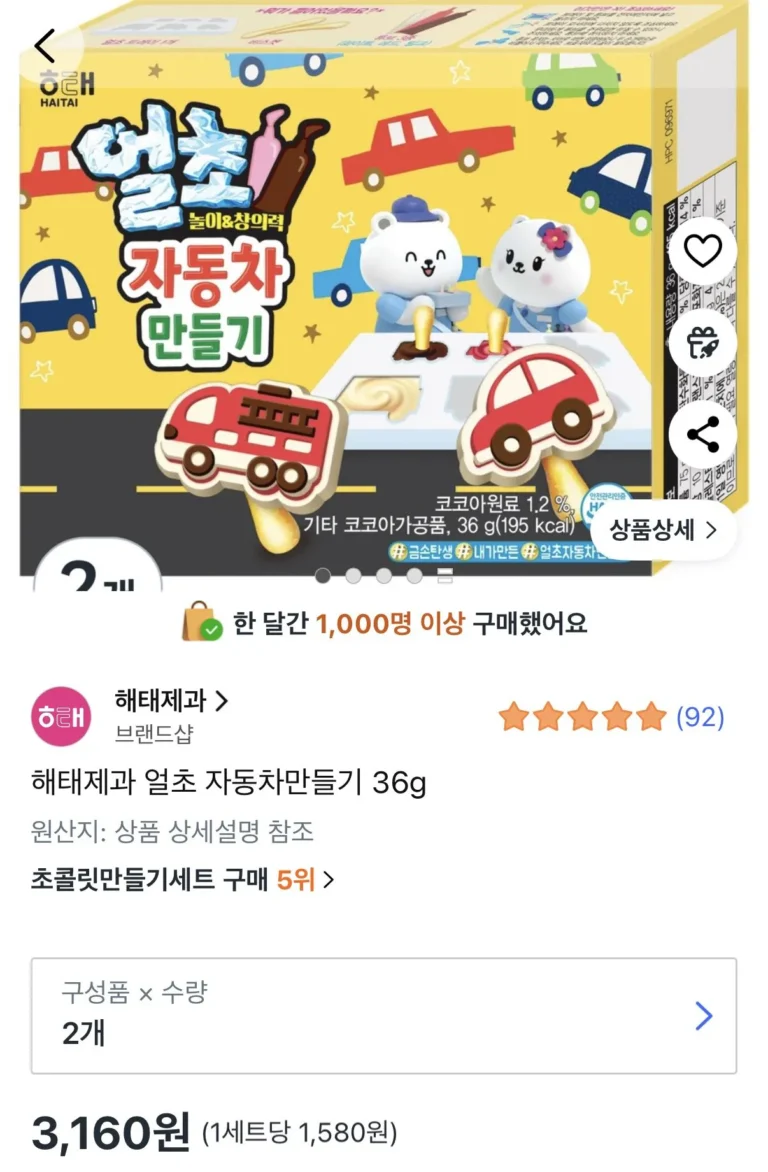Add product to wishlist with heart icon

[702, 251]
